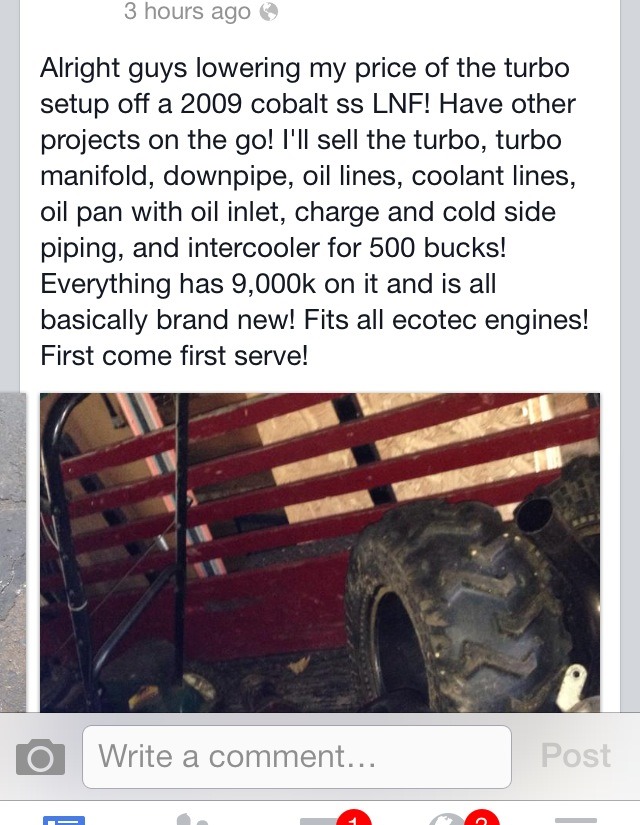Open messages tab with one unread

(x=322, y=819)
